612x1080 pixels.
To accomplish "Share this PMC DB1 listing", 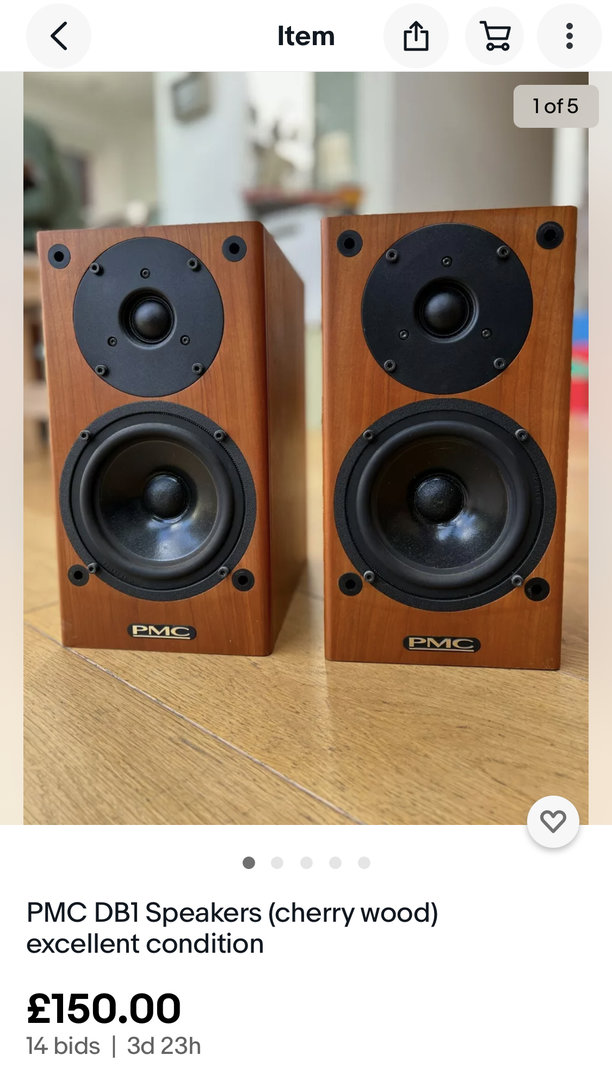I will (x=416, y=36).
